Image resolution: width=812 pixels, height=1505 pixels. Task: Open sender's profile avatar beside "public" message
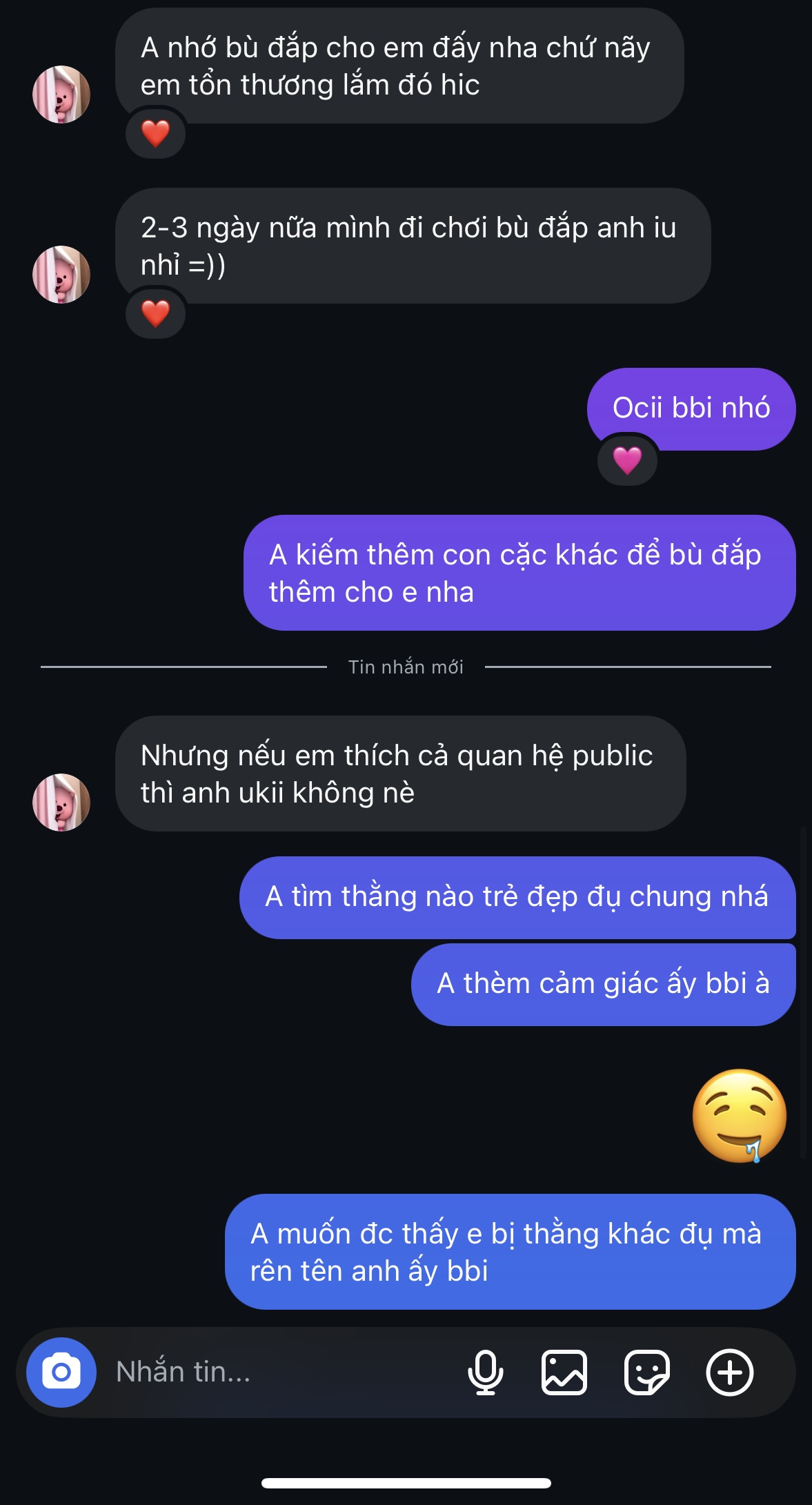(61, 802)
